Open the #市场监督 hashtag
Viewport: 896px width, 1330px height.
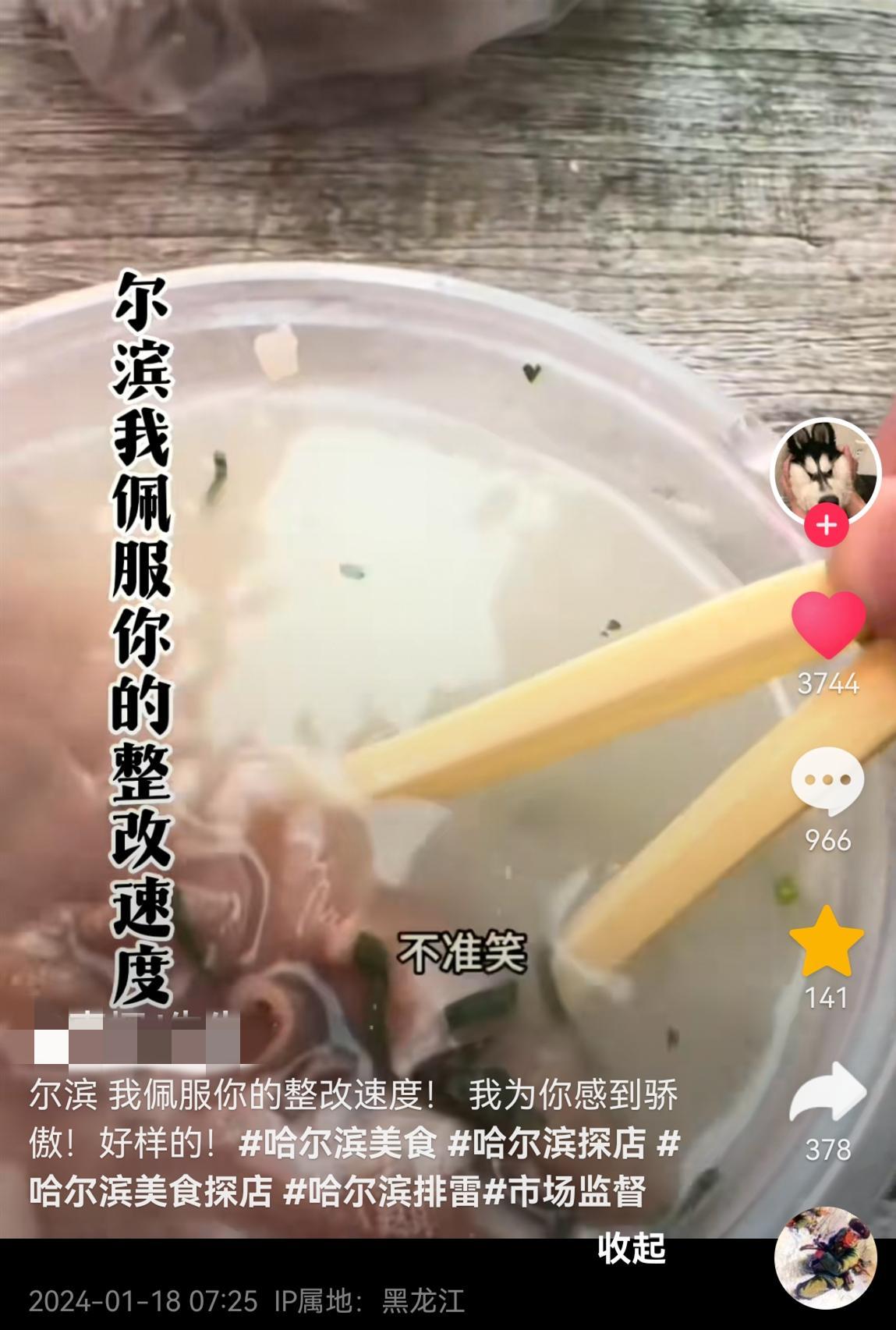pos(565,1191)
